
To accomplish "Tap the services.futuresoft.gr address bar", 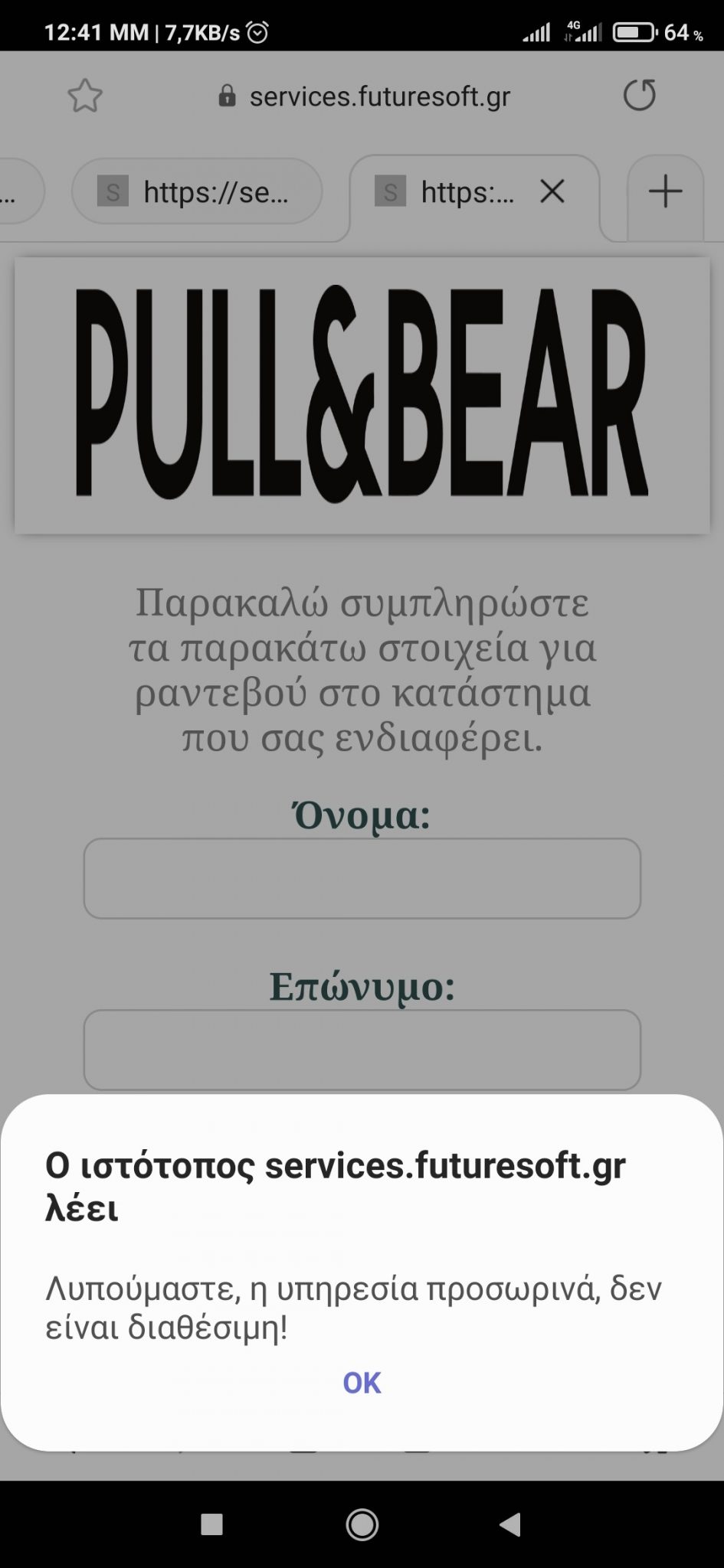I will 379,96.
